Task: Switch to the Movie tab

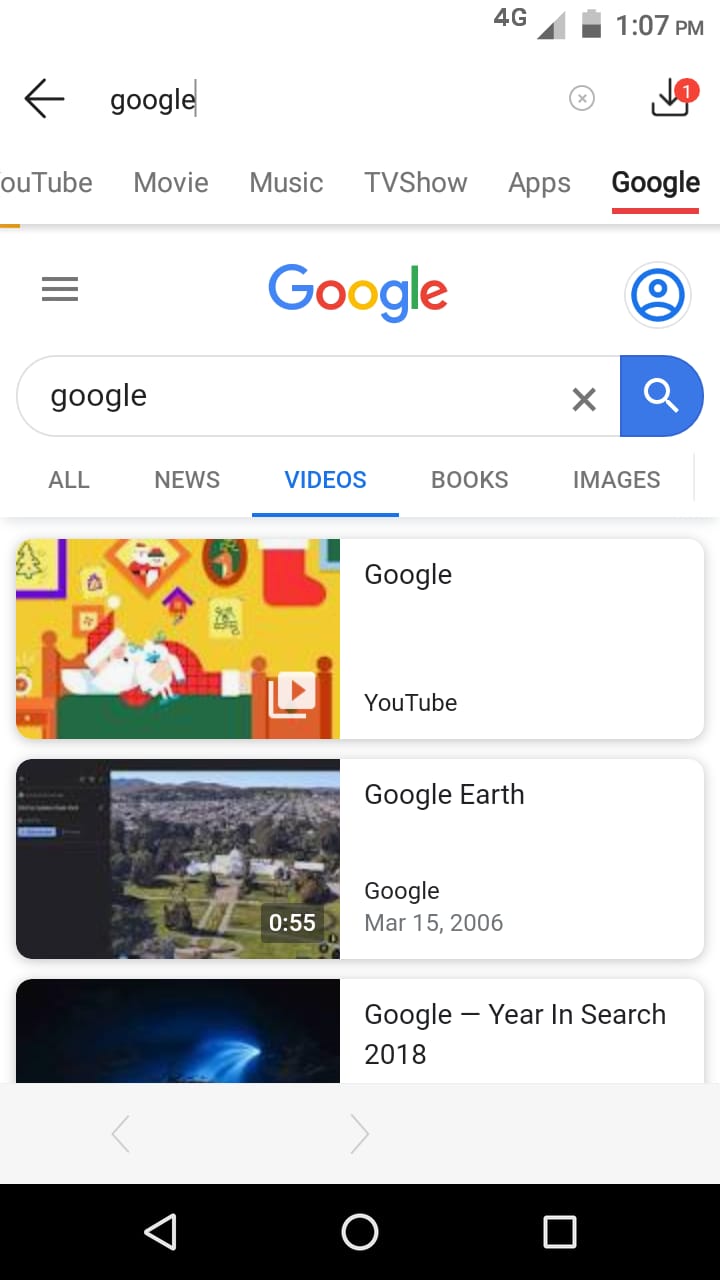Action: (x=171, y=183)
